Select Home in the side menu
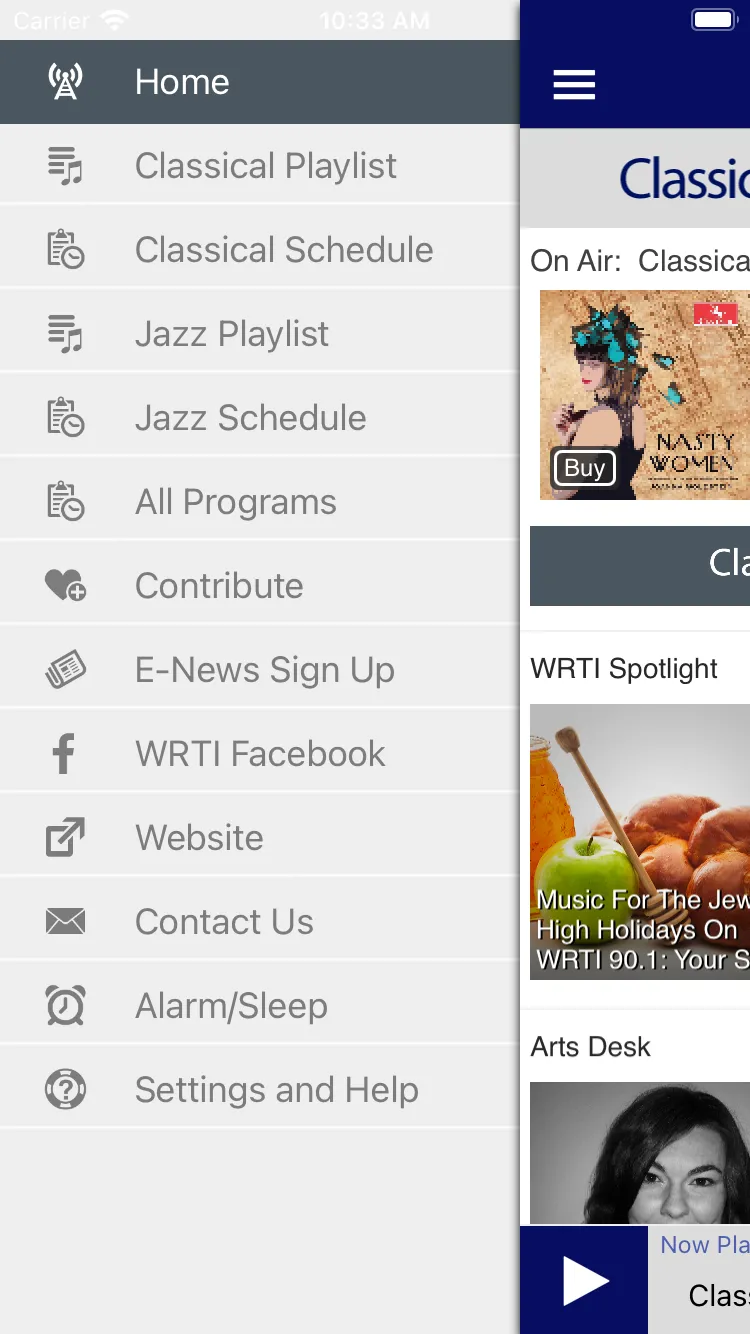Viewport: 750px width, 1334px height. 182,82
